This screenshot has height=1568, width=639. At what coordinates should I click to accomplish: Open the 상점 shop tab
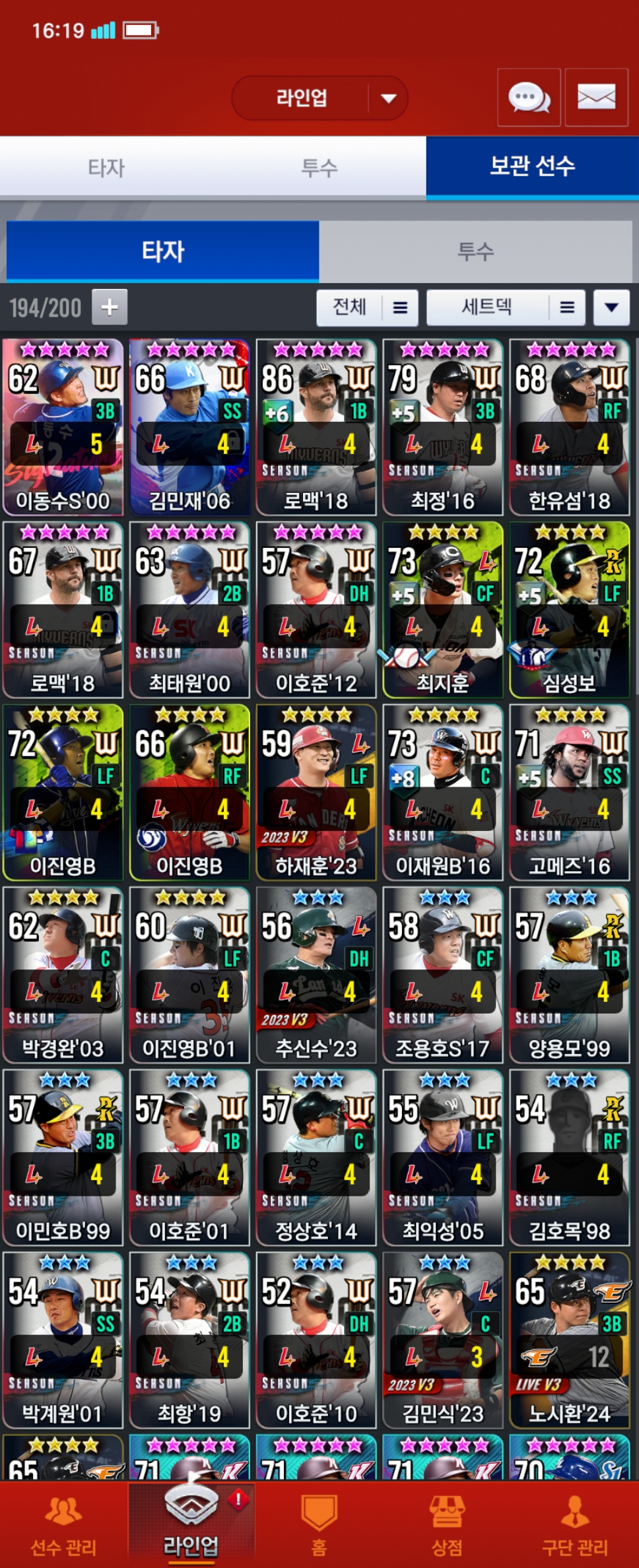pyautogui.click(x=447, y=1526)
